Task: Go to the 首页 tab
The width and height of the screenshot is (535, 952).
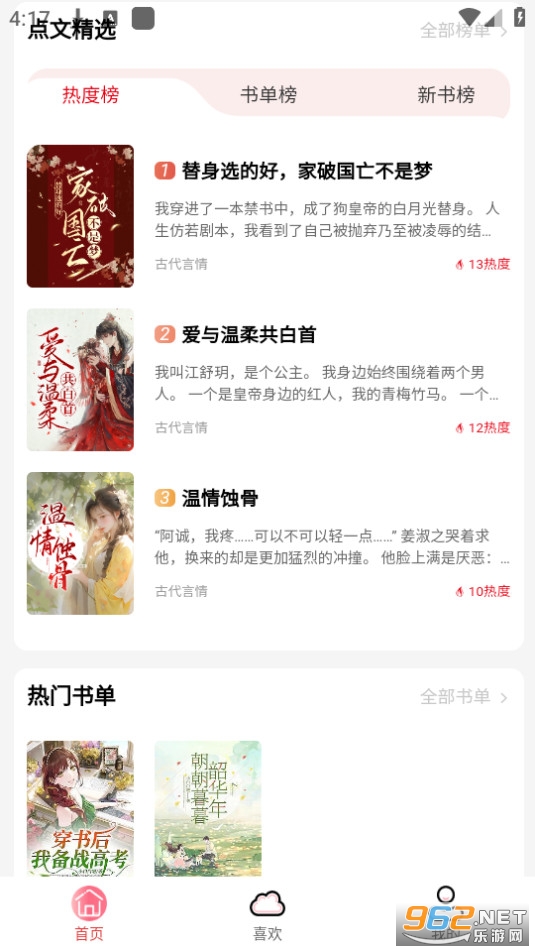Action: tap(89, 914)
